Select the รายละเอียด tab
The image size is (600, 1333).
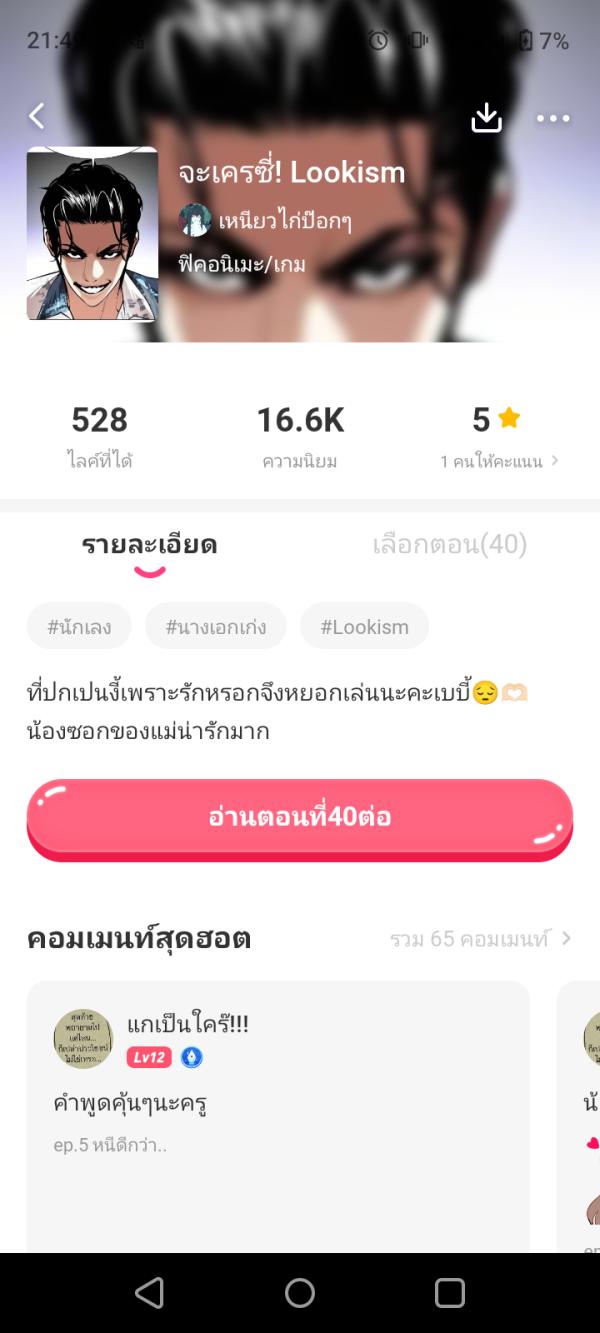[149, 545]
